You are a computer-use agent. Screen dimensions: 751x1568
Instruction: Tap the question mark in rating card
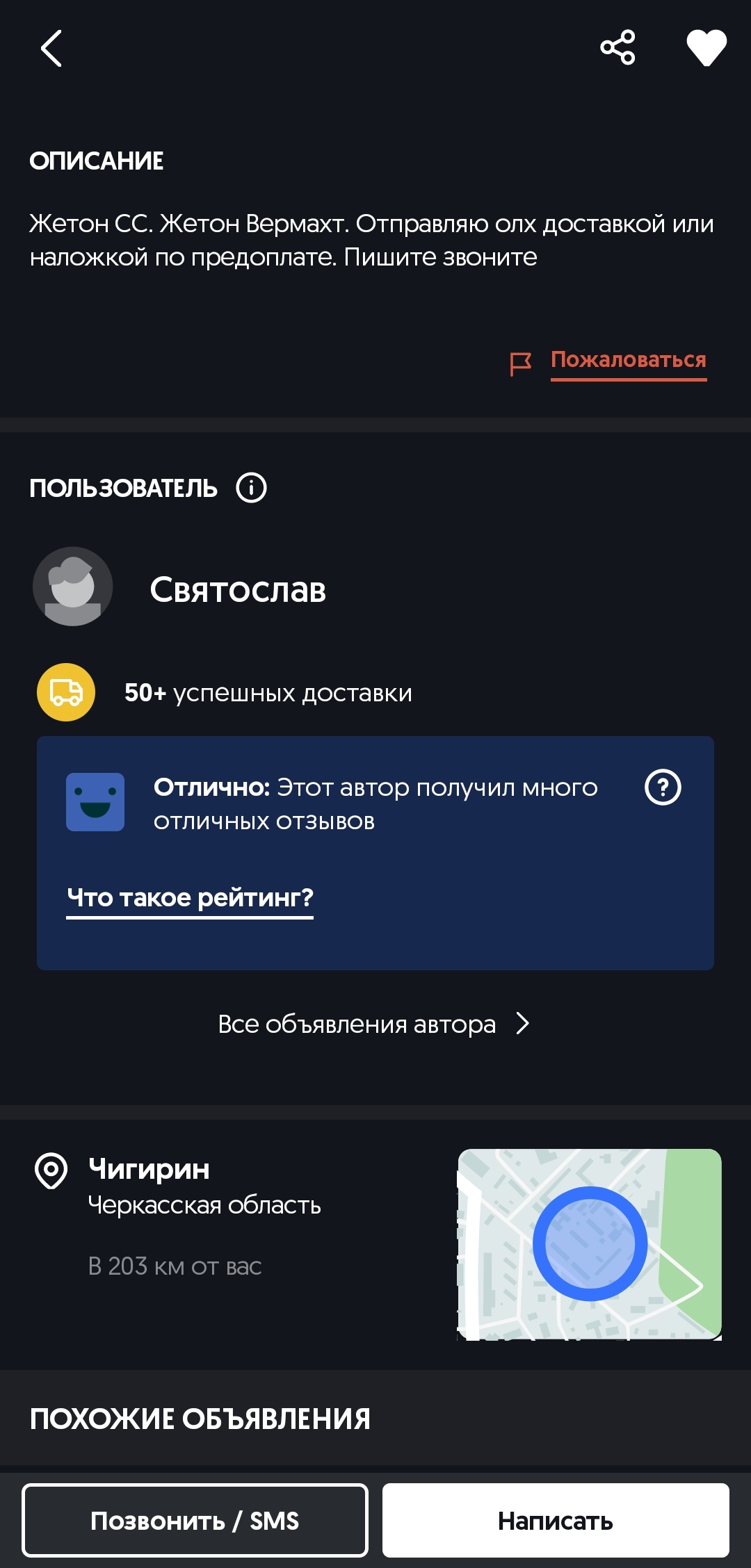(663, 787)
